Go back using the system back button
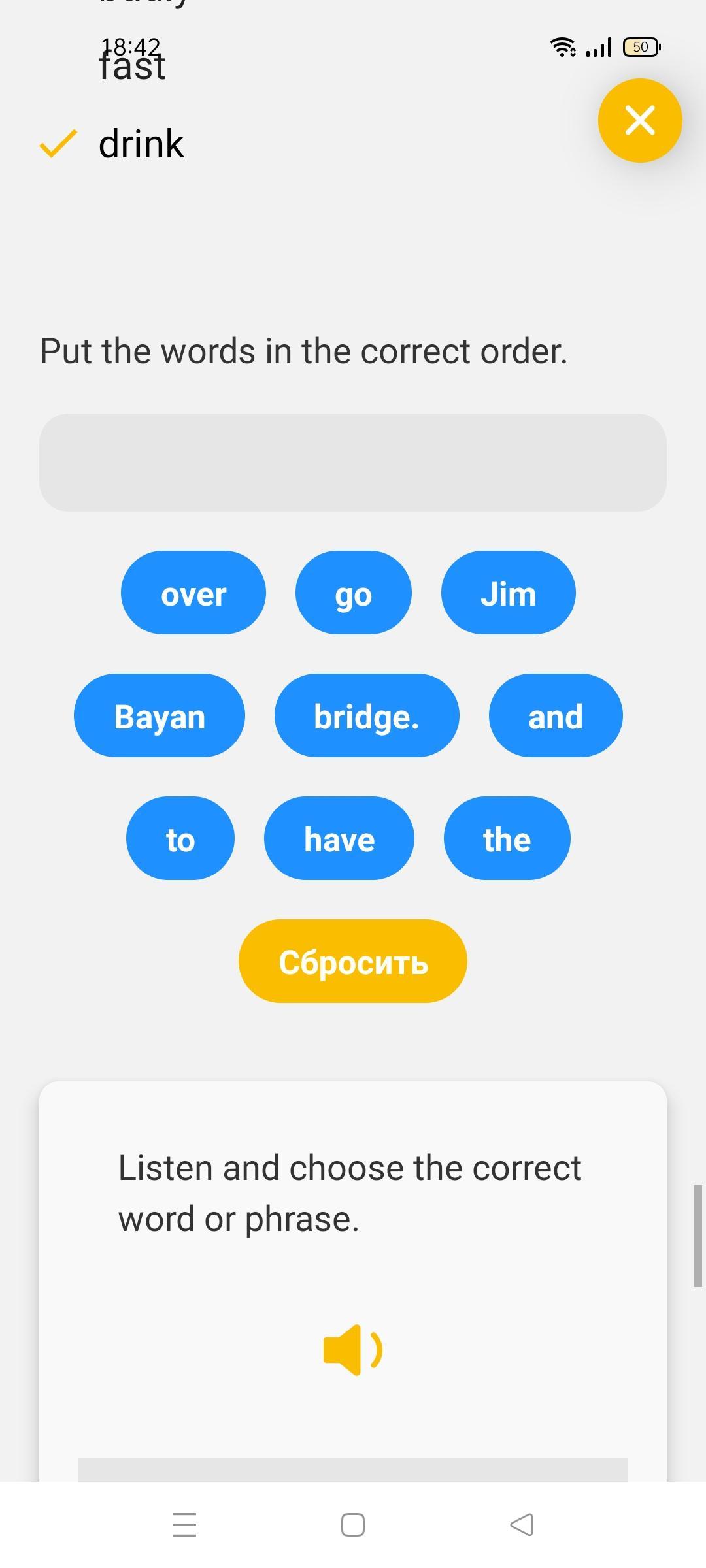This screenshot has height=1568, width=706. (521, 1525)
